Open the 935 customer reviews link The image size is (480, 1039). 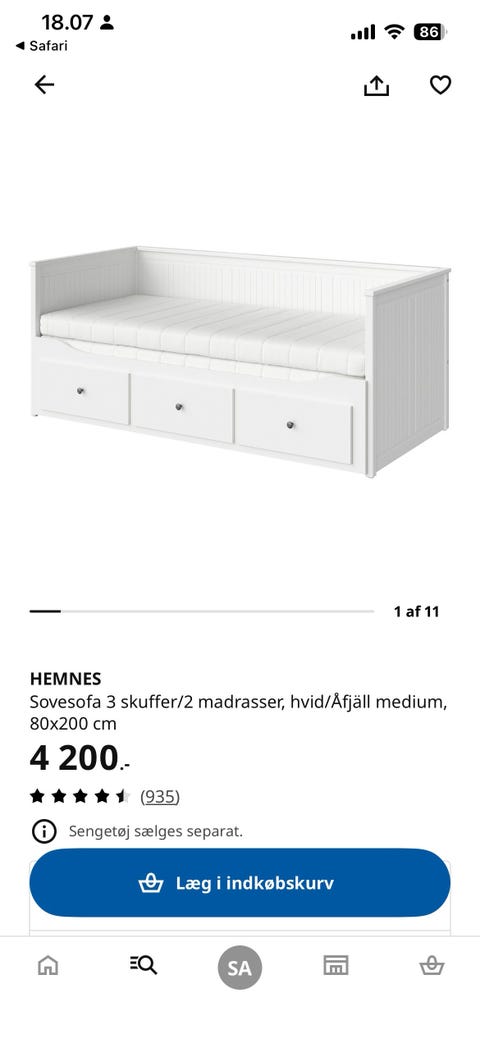click(x=160, y=796)
